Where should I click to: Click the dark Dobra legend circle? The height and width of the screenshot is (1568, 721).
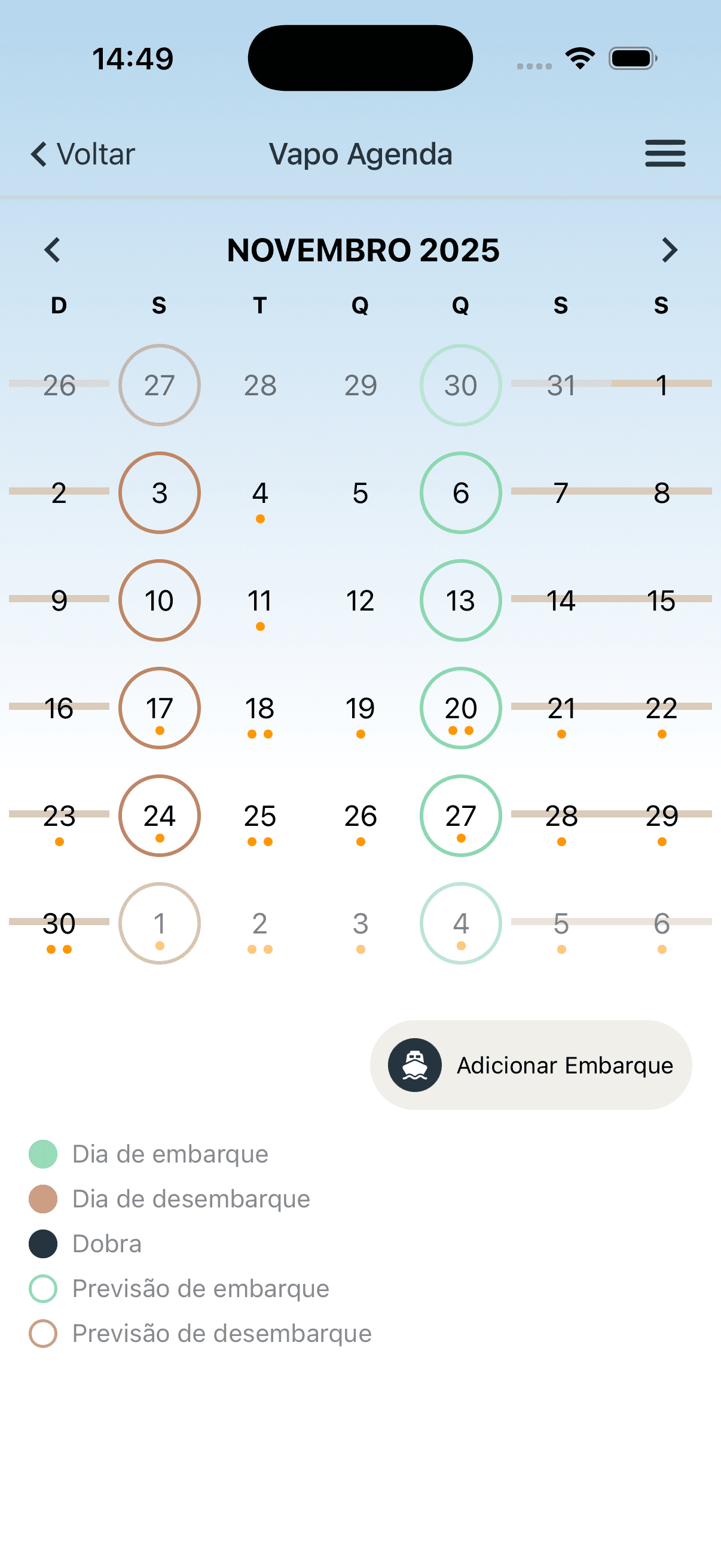pos(42,1243)
